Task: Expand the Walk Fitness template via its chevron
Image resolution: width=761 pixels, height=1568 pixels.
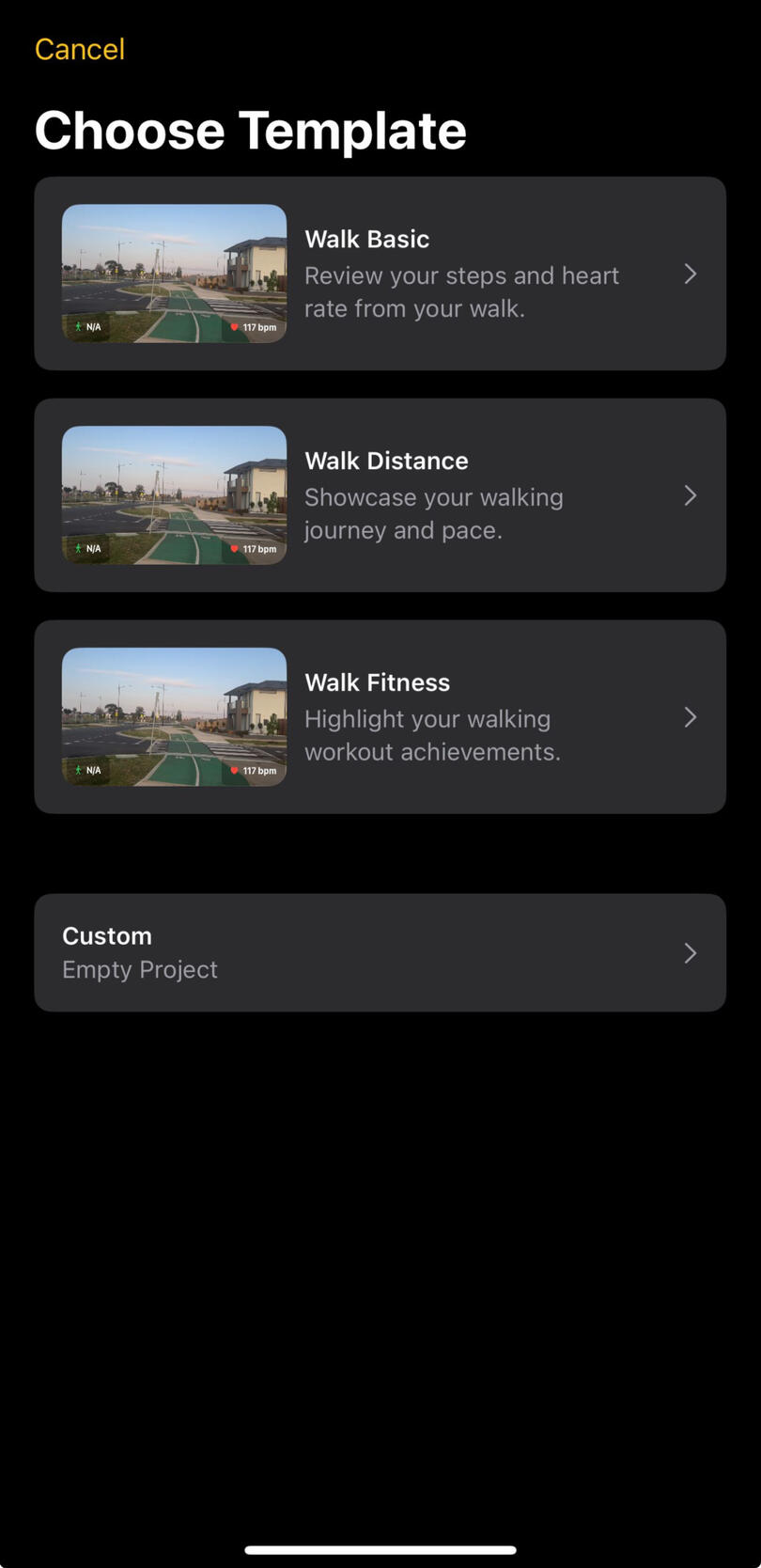Action: [691, 716]
